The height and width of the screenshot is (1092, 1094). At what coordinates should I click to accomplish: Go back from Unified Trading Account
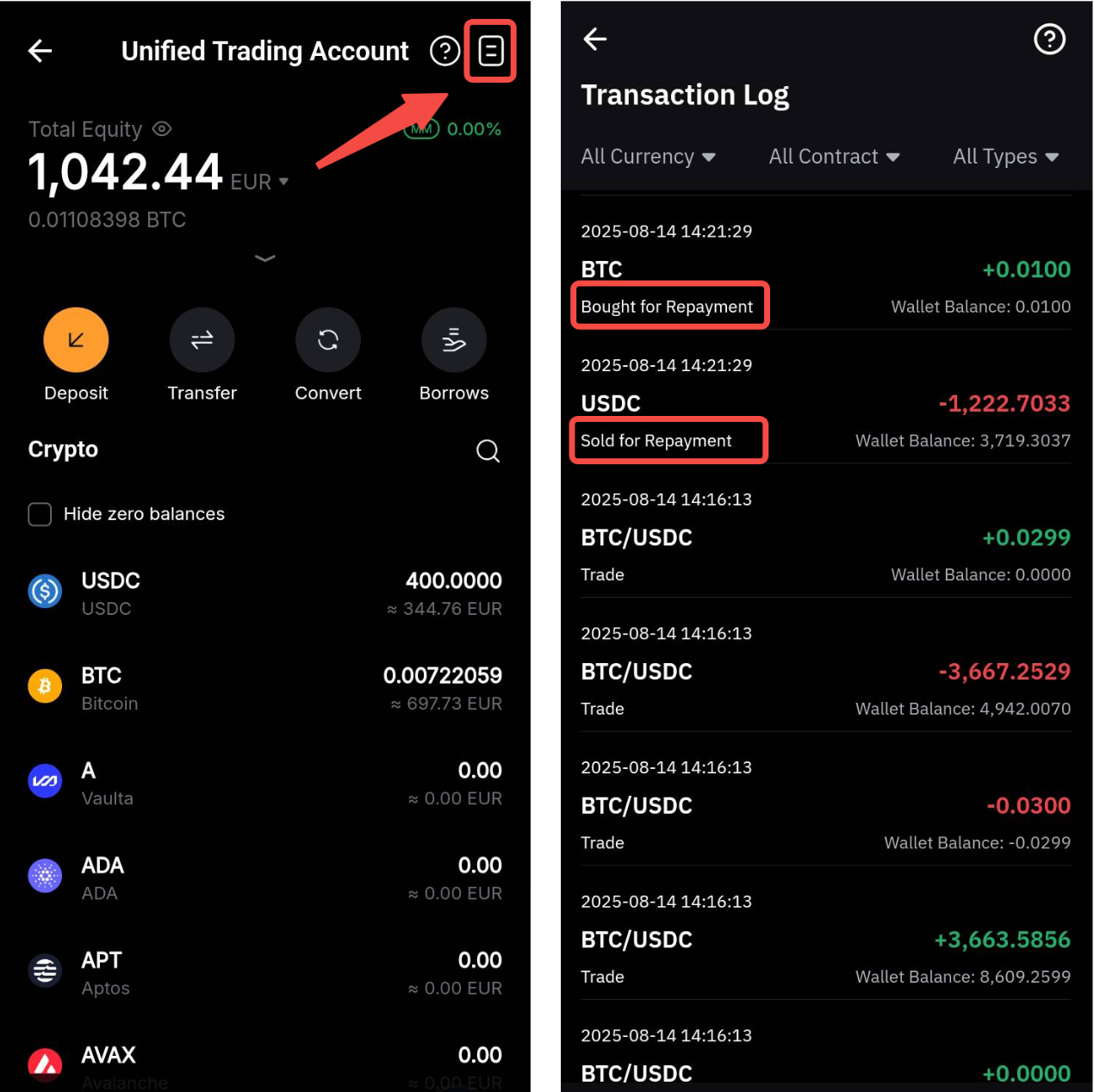pyautogui.click(x=40, y=51)
